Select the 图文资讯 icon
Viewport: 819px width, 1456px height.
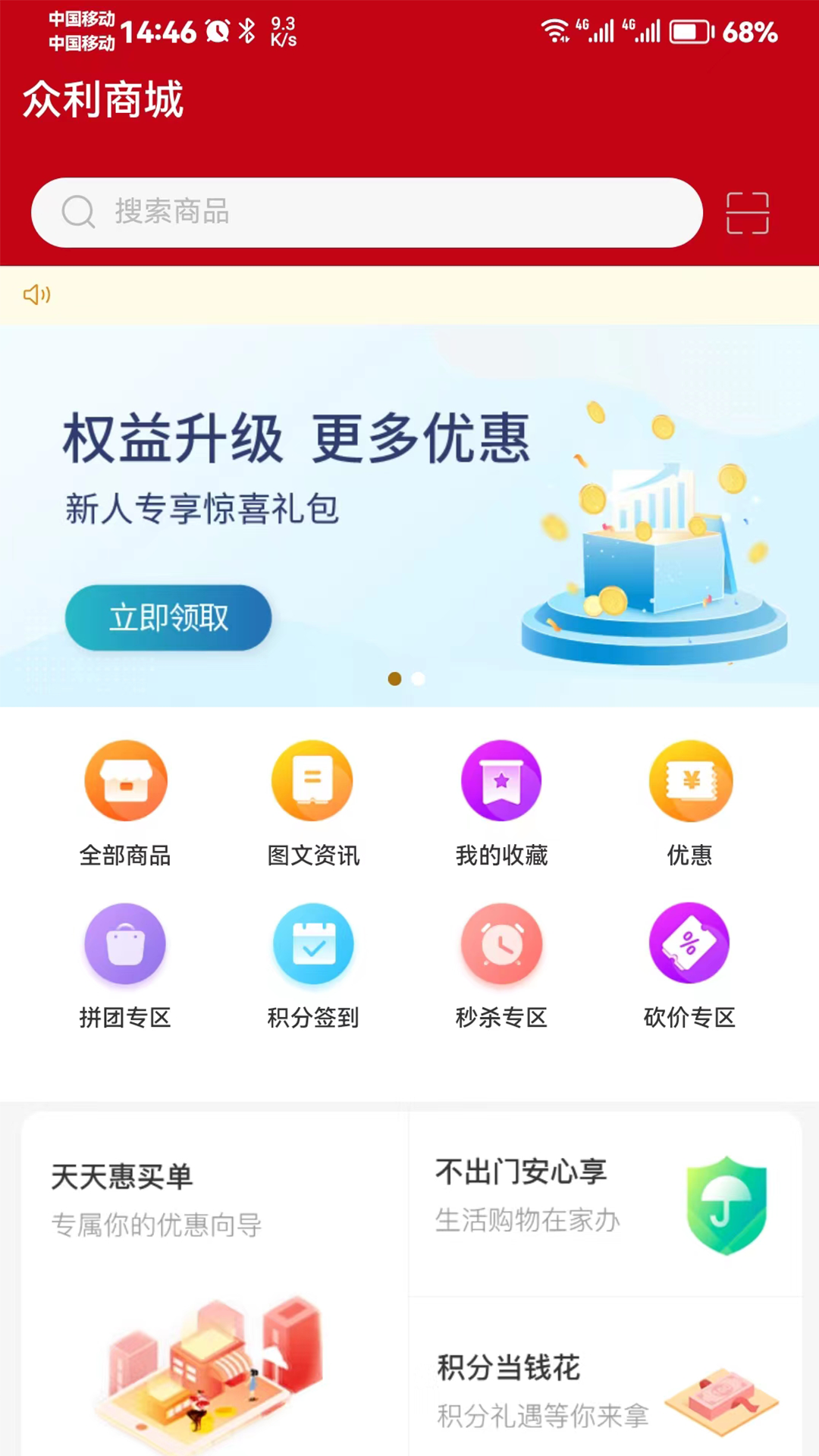coord(312,780)
